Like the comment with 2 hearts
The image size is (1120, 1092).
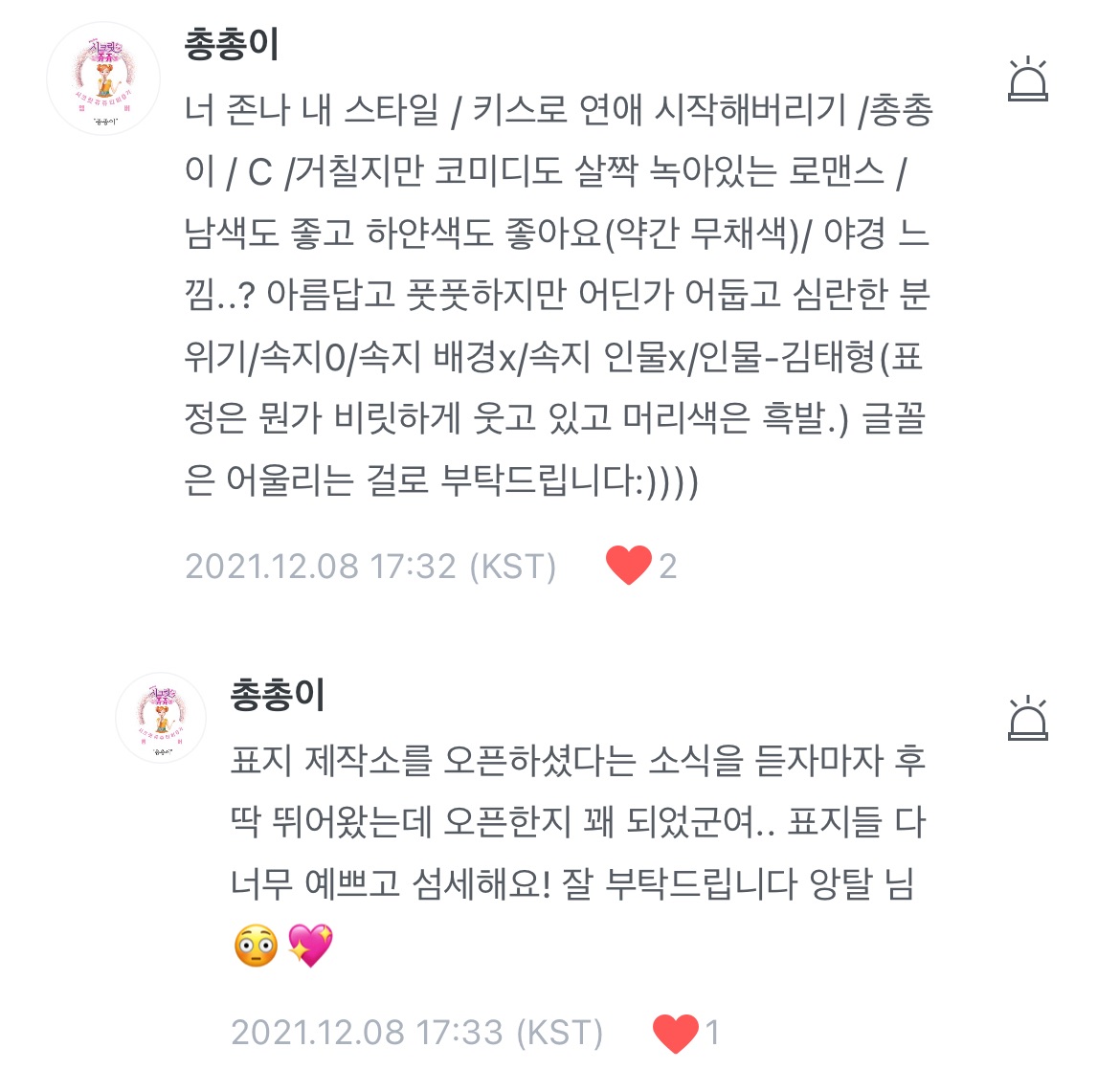pyautogui.click(x=629, y=566)
